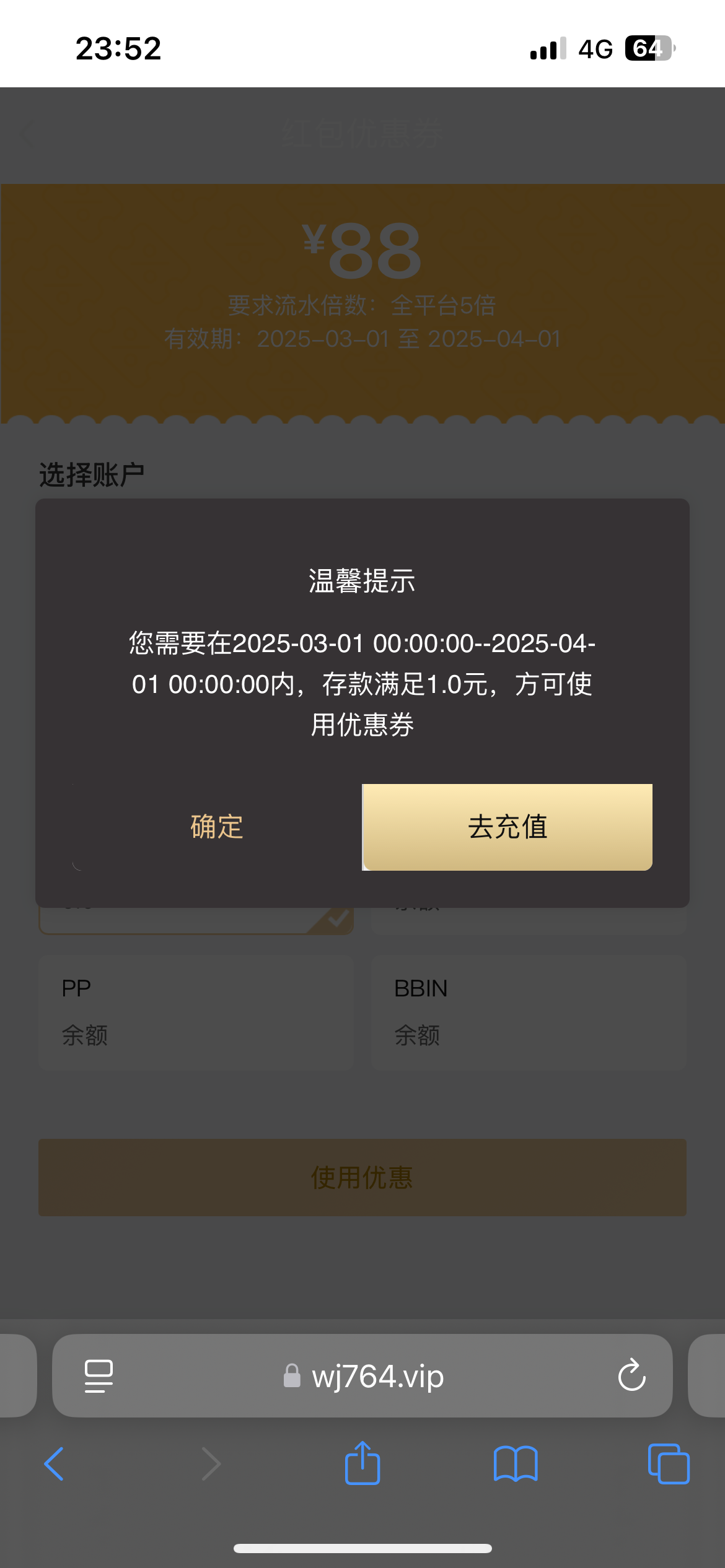This screenshot has height=1568, width=725.
Task: Go back in Safari
Action: click(55, 1464)
